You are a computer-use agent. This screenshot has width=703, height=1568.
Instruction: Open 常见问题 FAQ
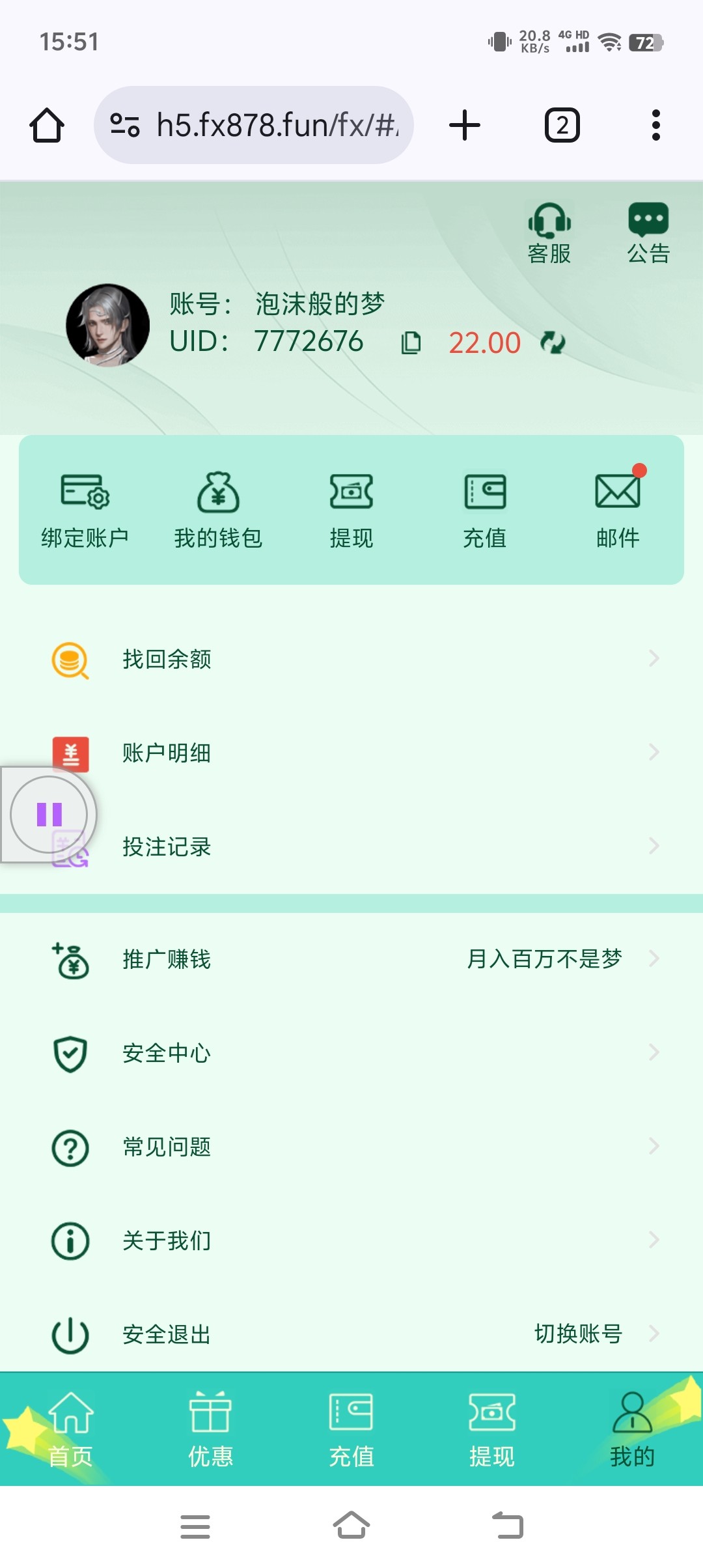coord(351,1147)
